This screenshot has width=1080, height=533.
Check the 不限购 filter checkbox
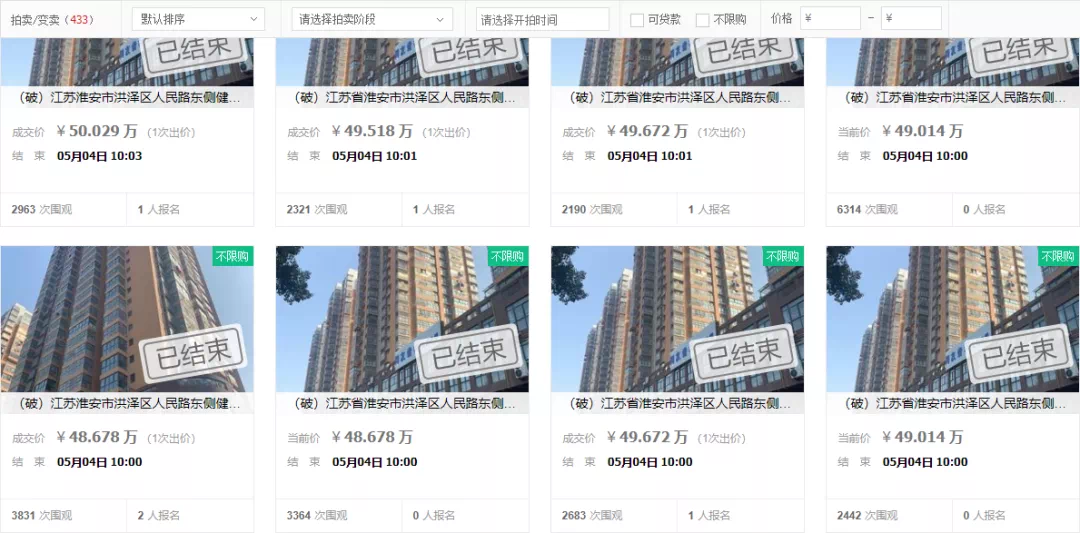click(x=702, y=20)
